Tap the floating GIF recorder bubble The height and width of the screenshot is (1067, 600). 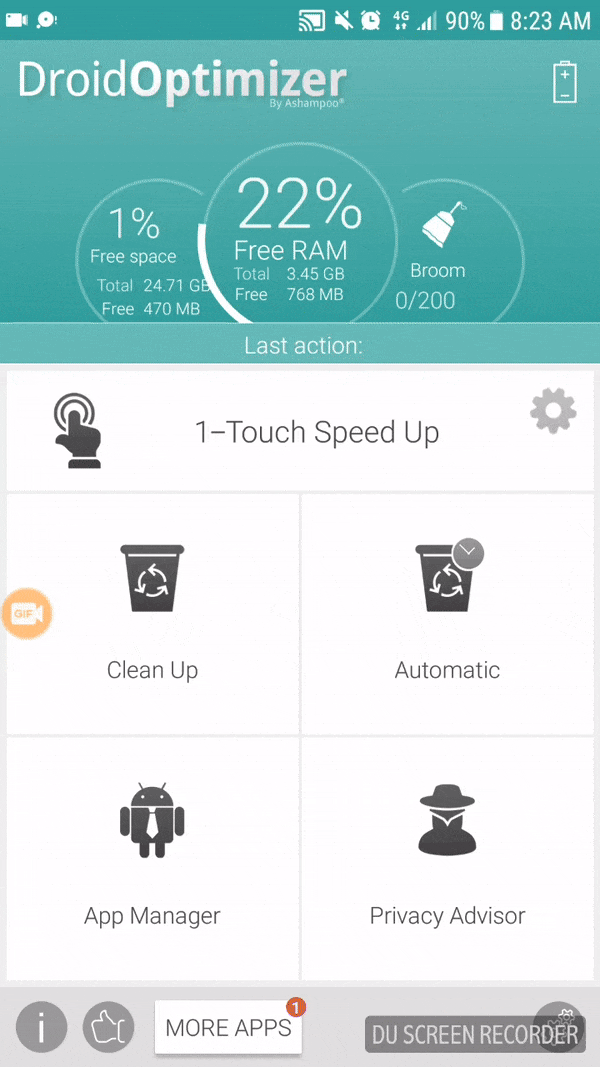tap(27, 614)
